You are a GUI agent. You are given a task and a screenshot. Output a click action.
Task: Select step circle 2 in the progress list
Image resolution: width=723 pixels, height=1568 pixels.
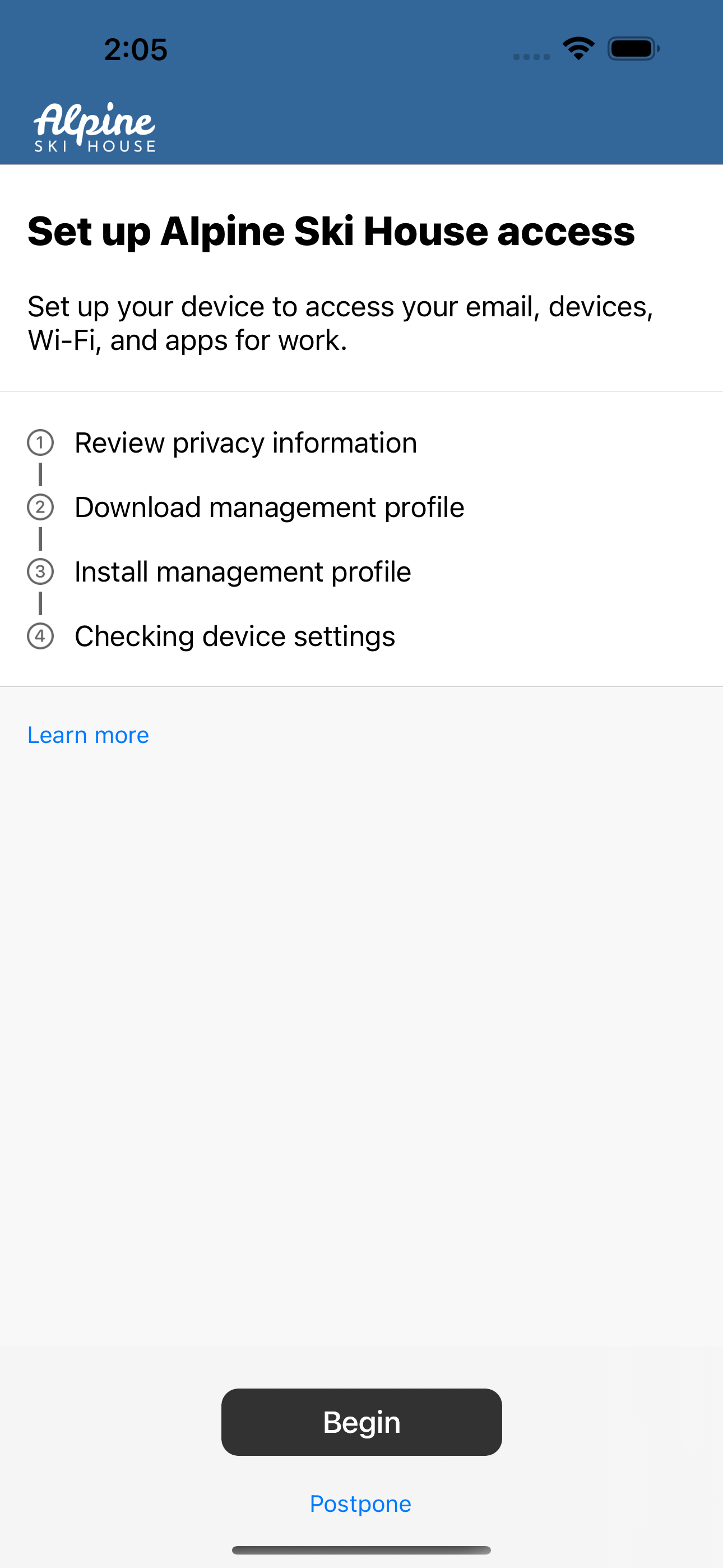tap(40, 507)
